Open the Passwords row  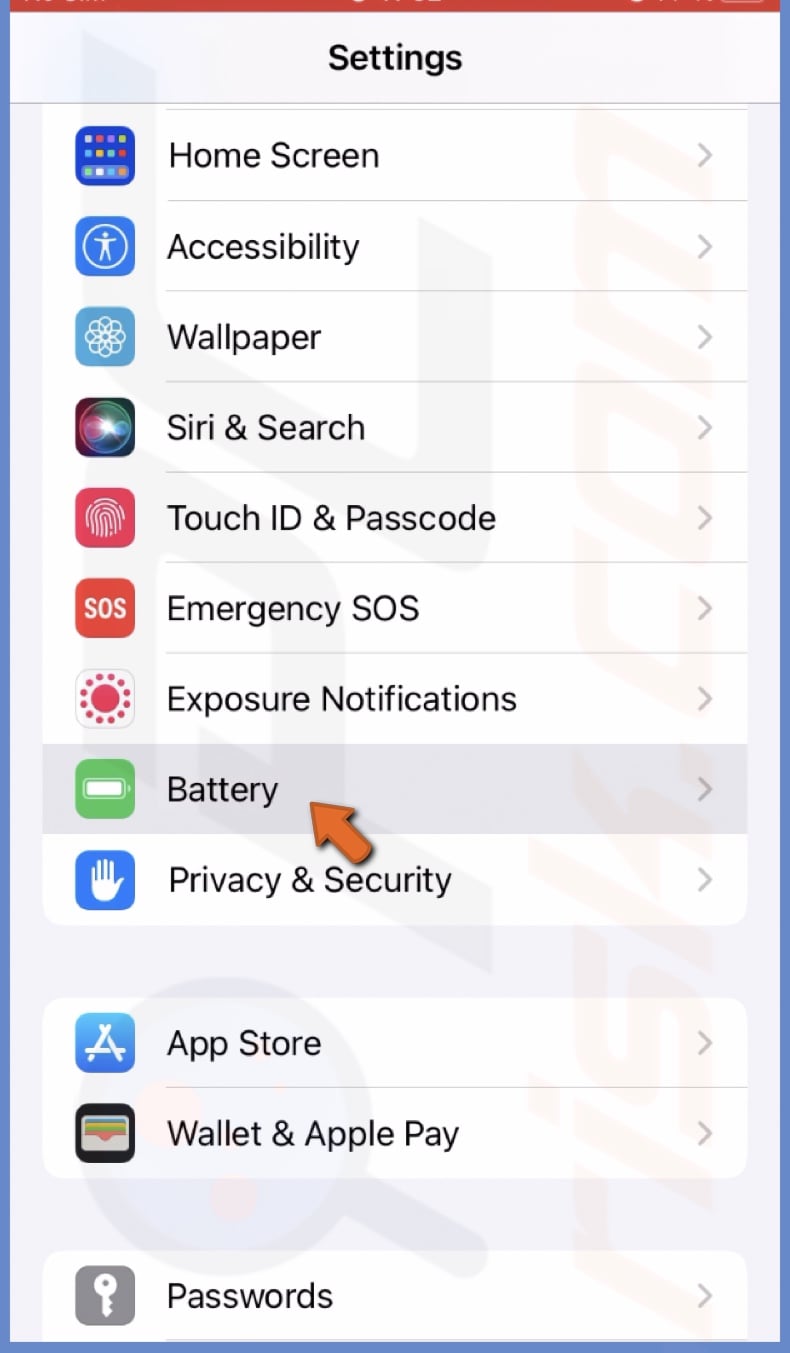pyautogui.click(x=394, y=1296)
